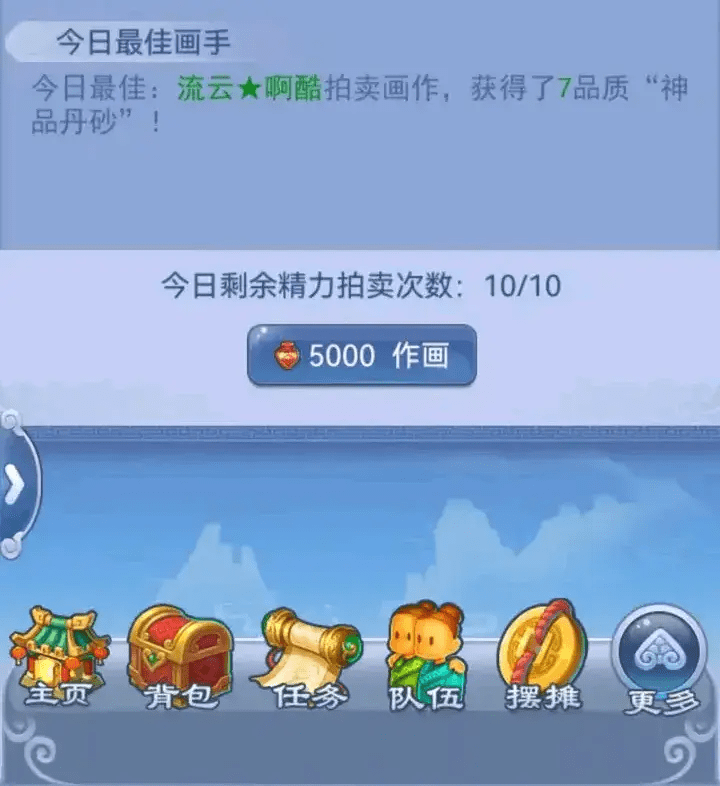Go to 主页 home tab
The width and height of the screenshot is (720, 786).
click(x=54, y=660)
